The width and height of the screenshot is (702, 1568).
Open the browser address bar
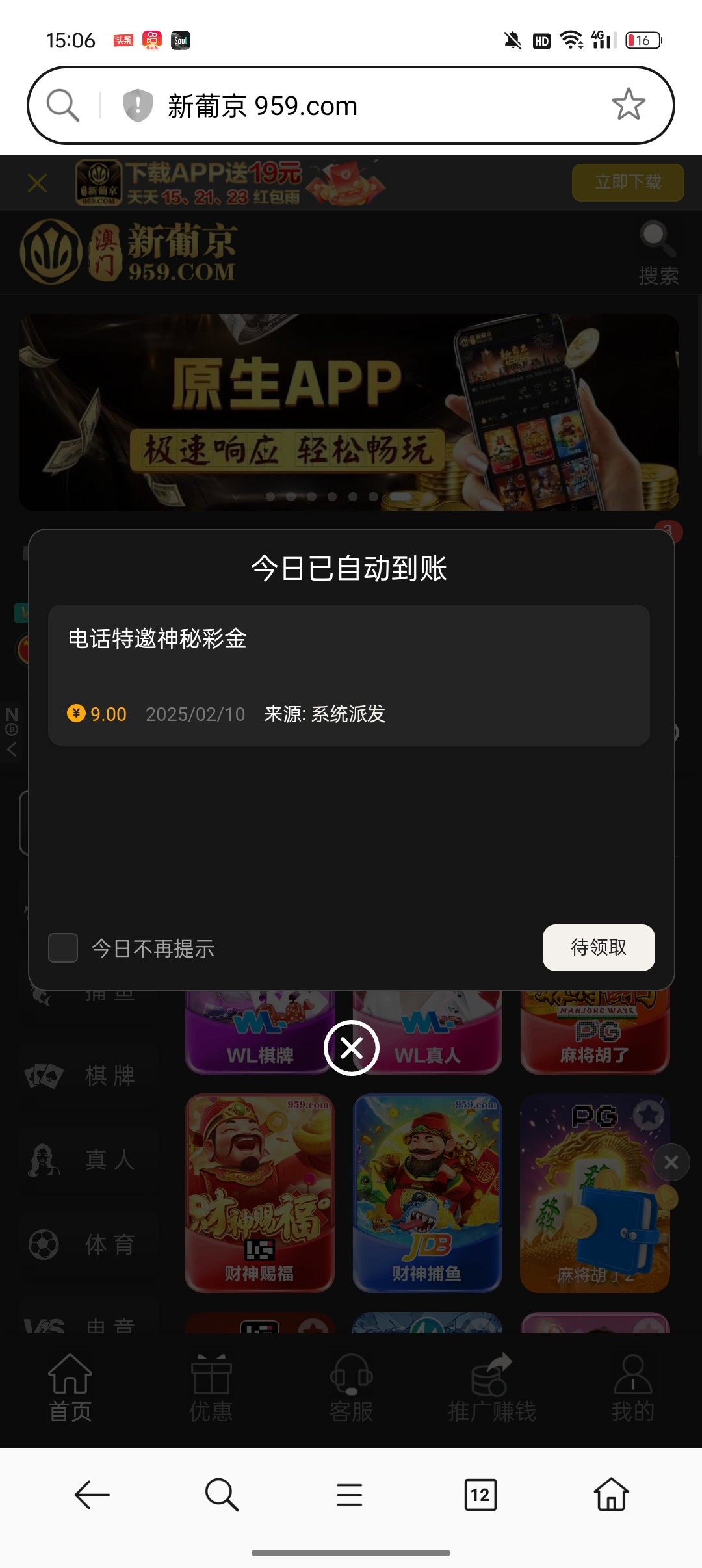click(364, 106)
